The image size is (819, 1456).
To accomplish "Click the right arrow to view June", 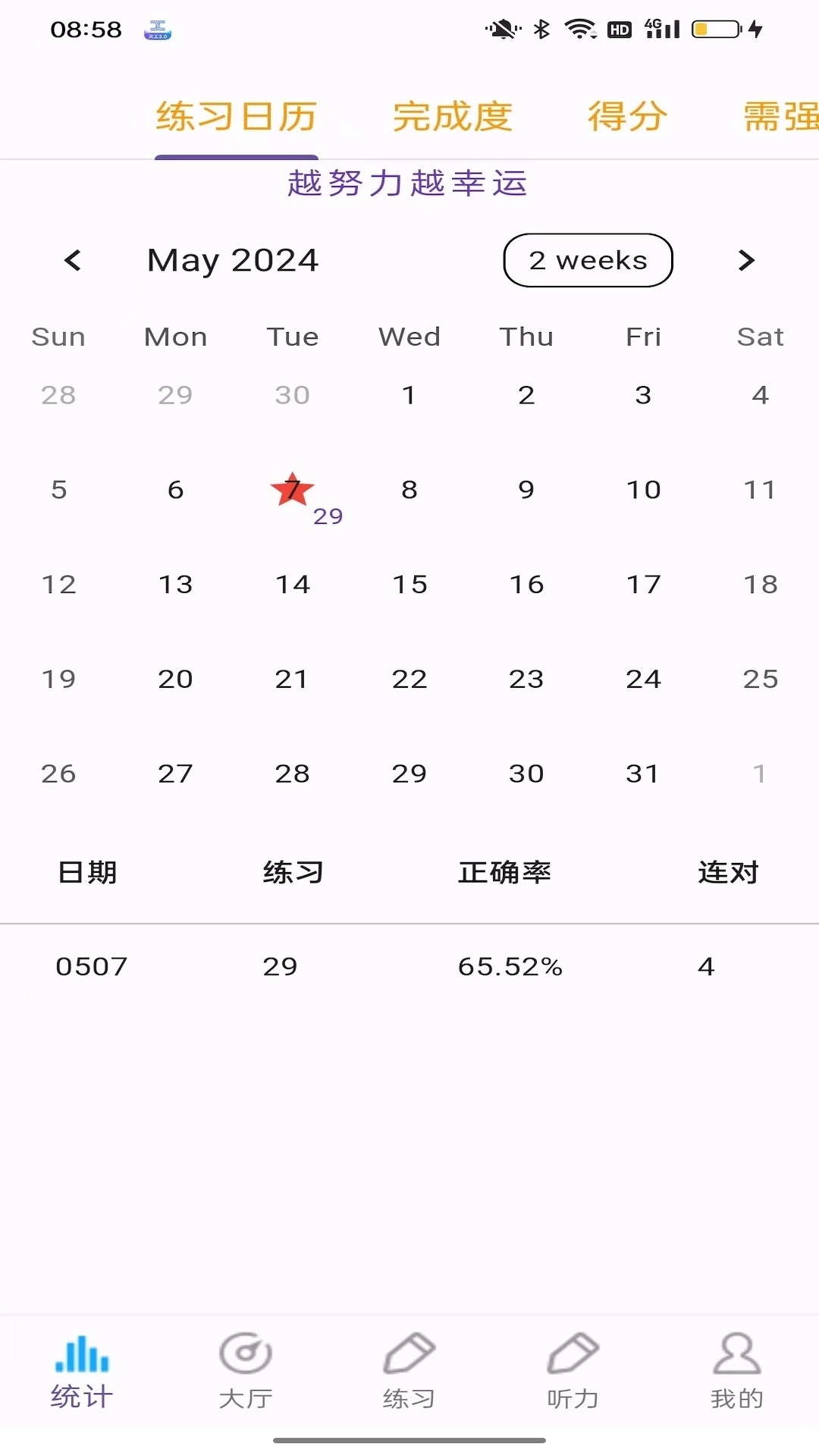I will [x=745, y=260].
